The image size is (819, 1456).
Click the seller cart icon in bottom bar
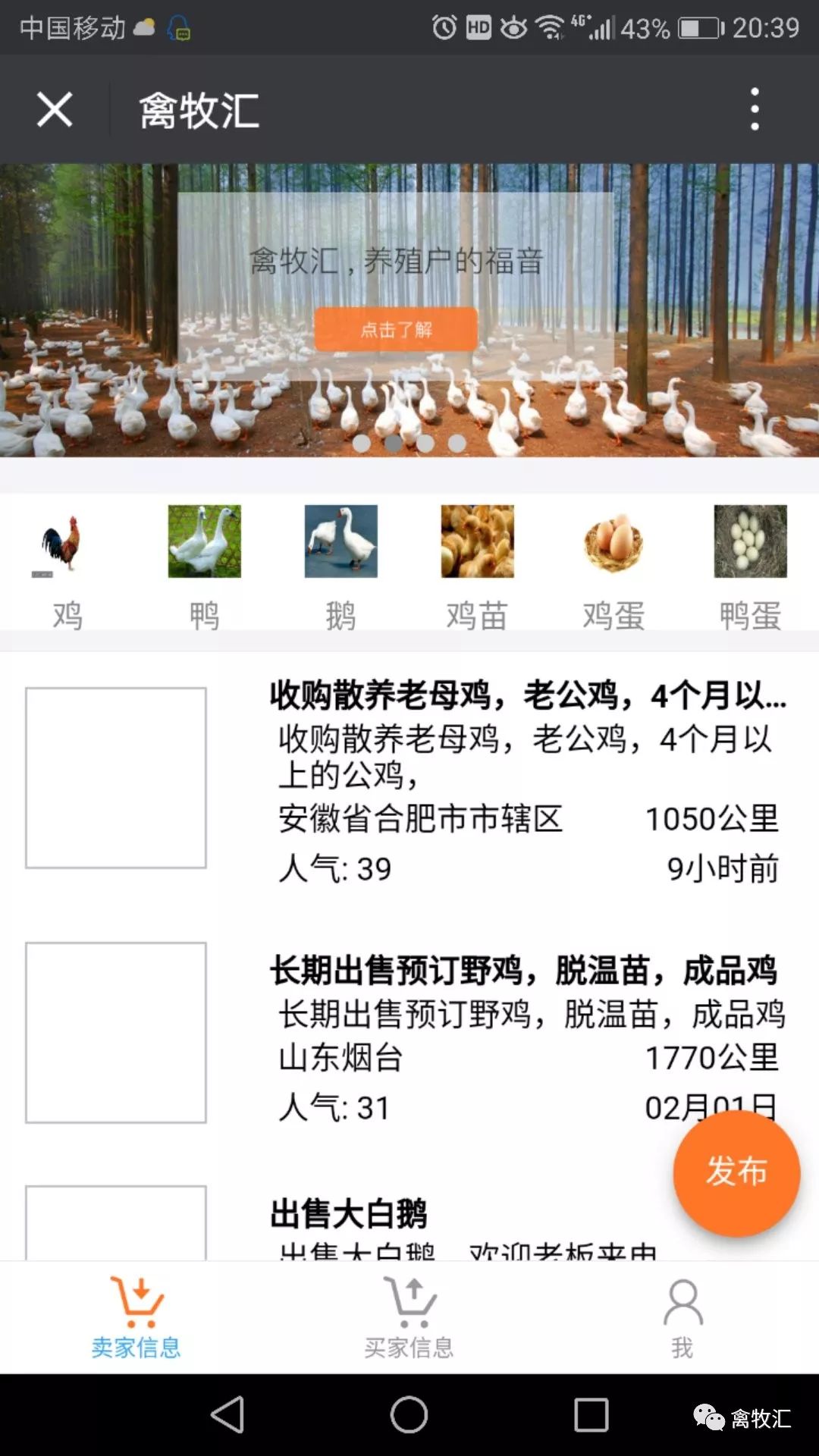point(136,1298)
